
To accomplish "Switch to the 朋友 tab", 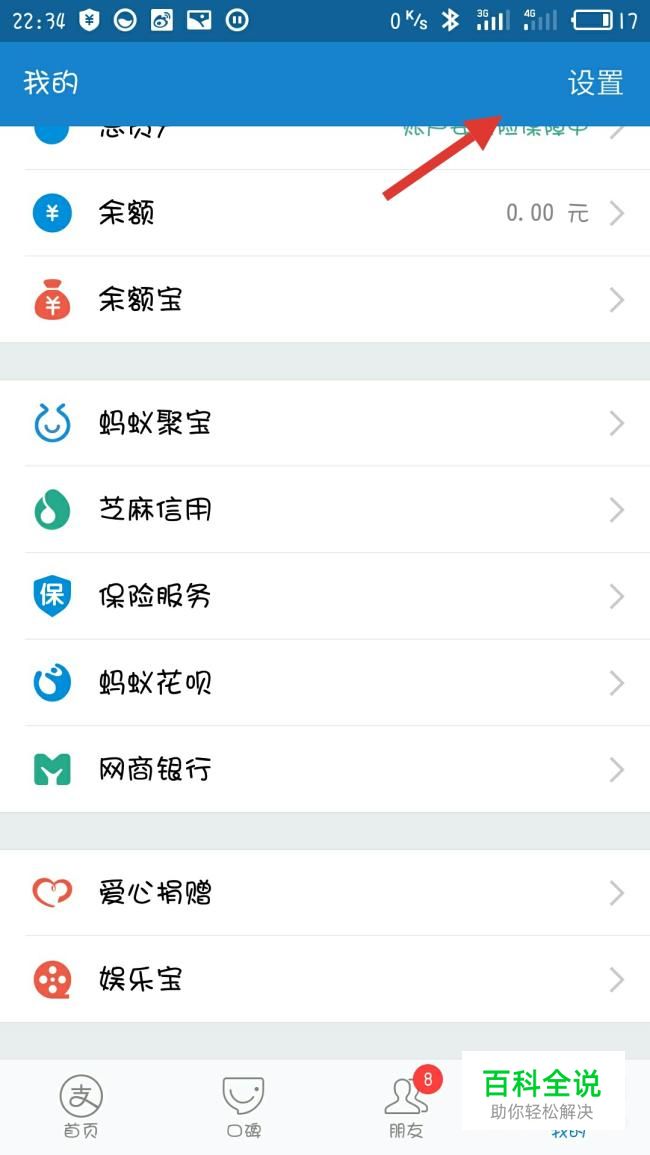I will pyautogui.click(x=406, y=1106).
